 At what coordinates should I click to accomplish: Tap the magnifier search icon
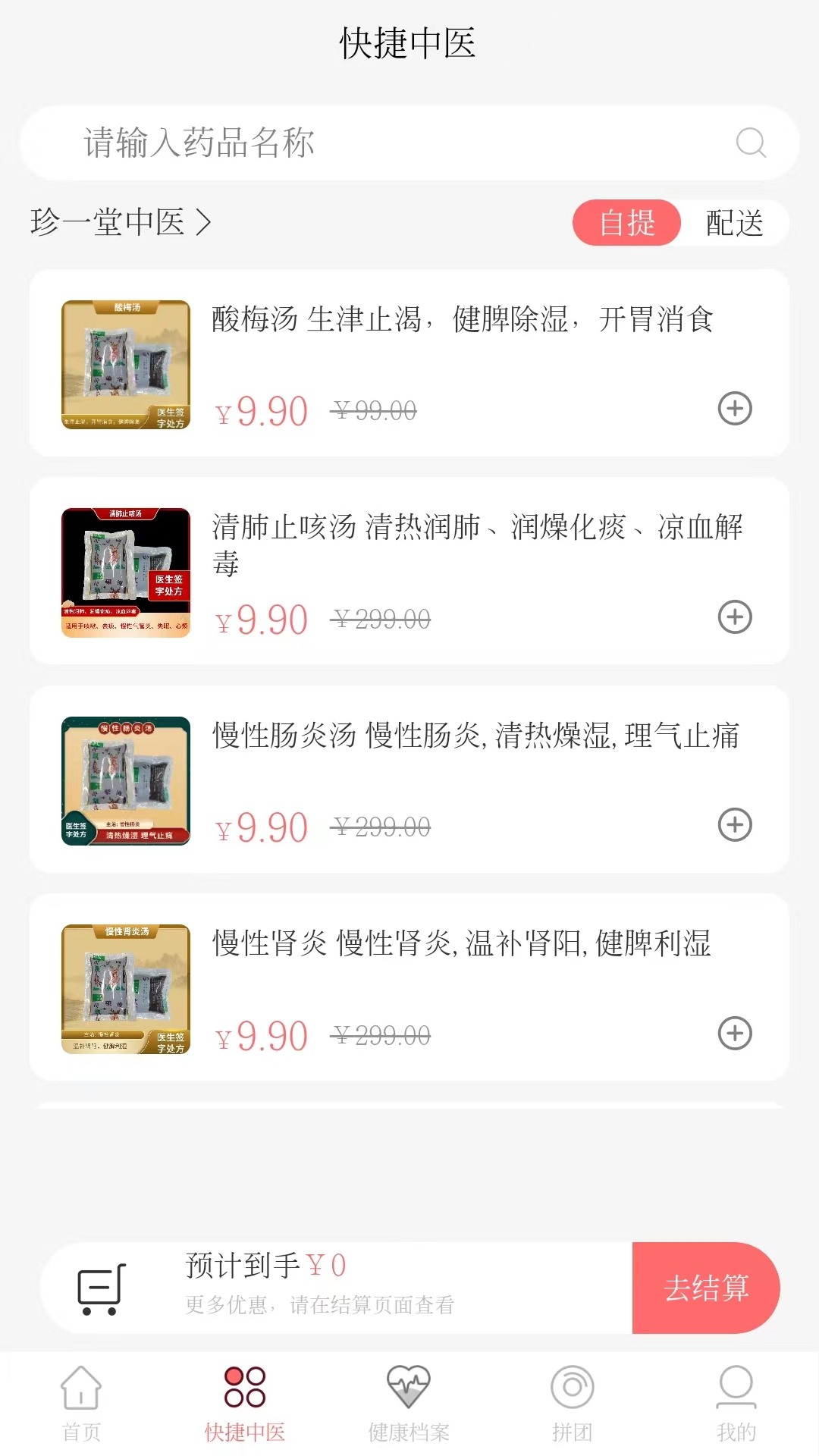[x=751, y=143]
